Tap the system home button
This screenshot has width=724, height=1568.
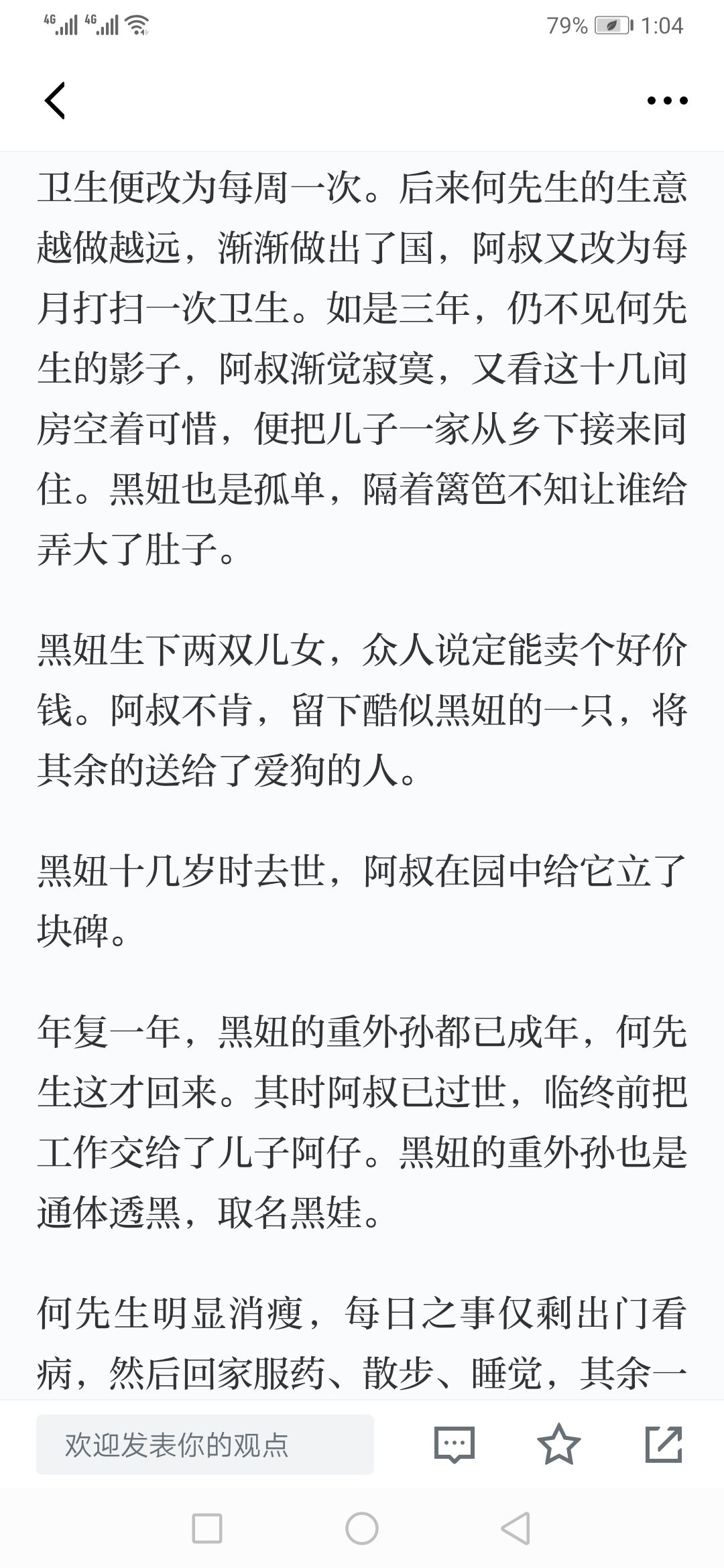coord(362,1529)
